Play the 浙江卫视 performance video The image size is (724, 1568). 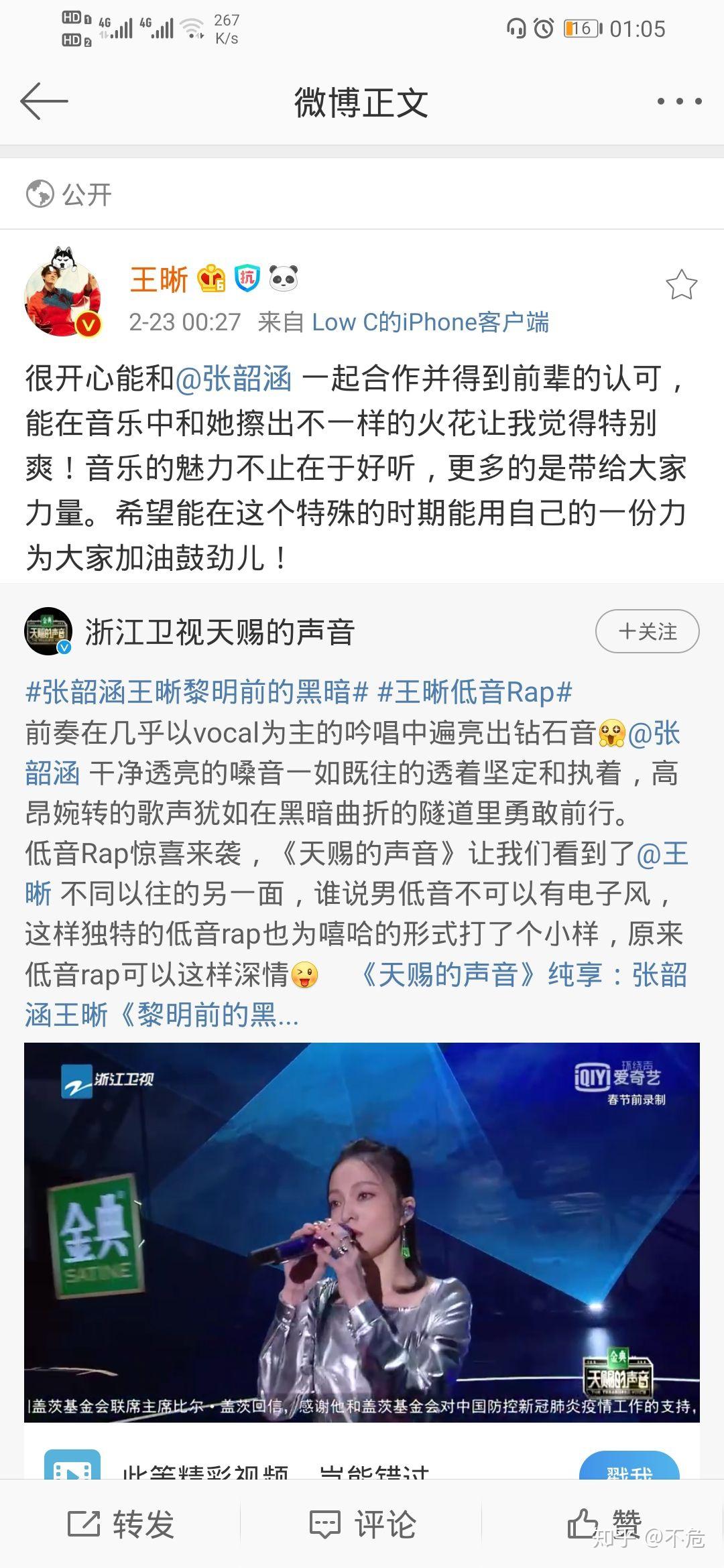coord(362,1230)
